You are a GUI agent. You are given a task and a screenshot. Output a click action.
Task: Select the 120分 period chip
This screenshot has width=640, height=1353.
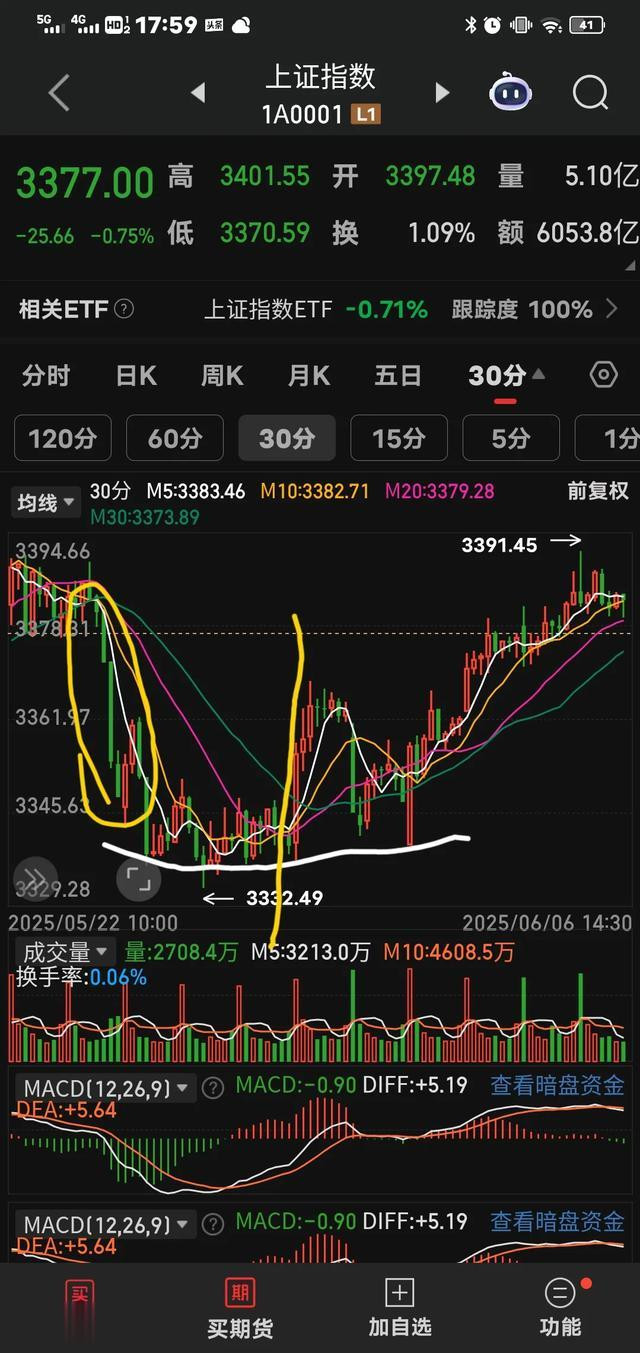[62, 438]
